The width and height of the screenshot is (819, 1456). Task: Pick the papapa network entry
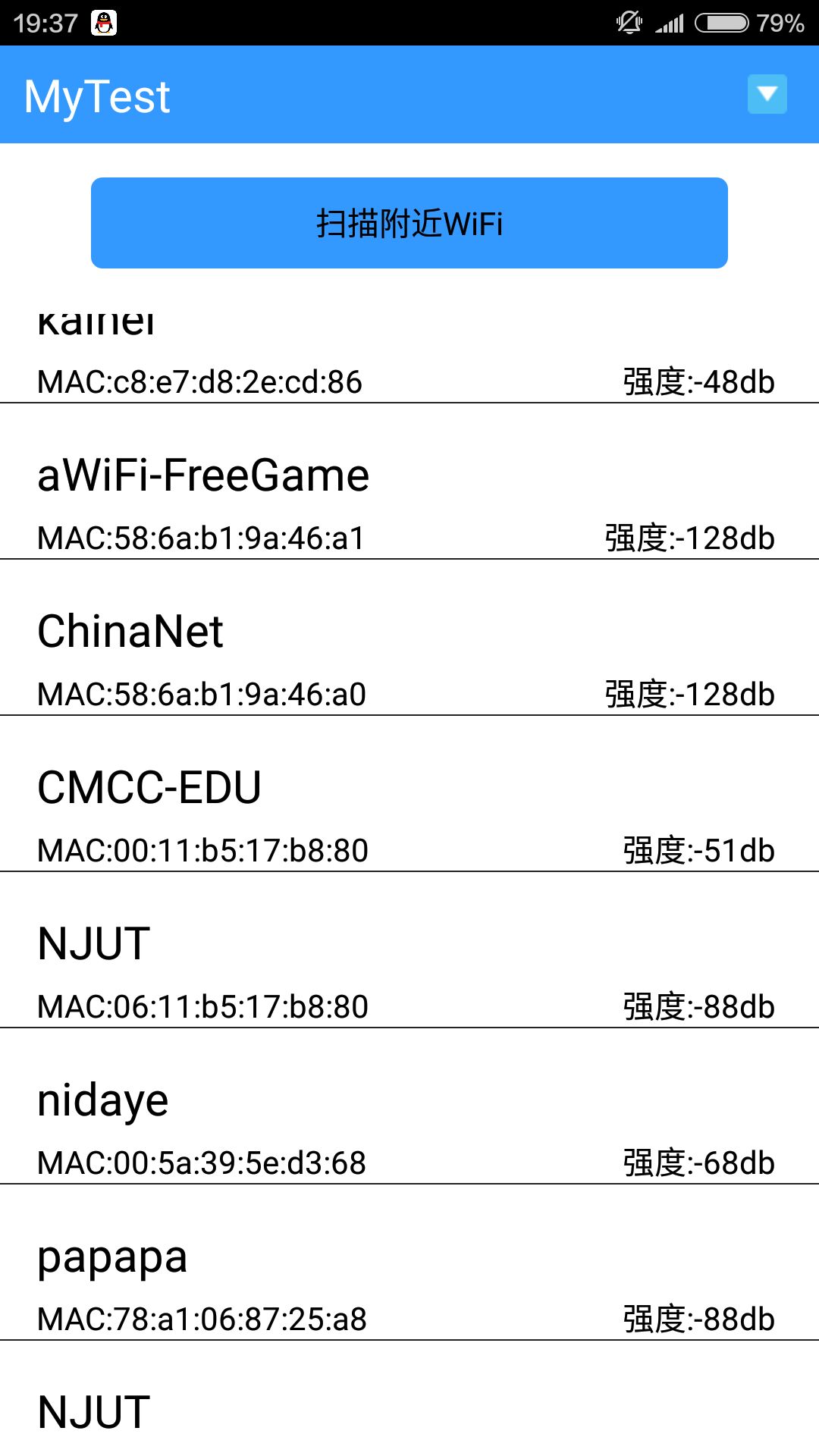[409, 1282]
